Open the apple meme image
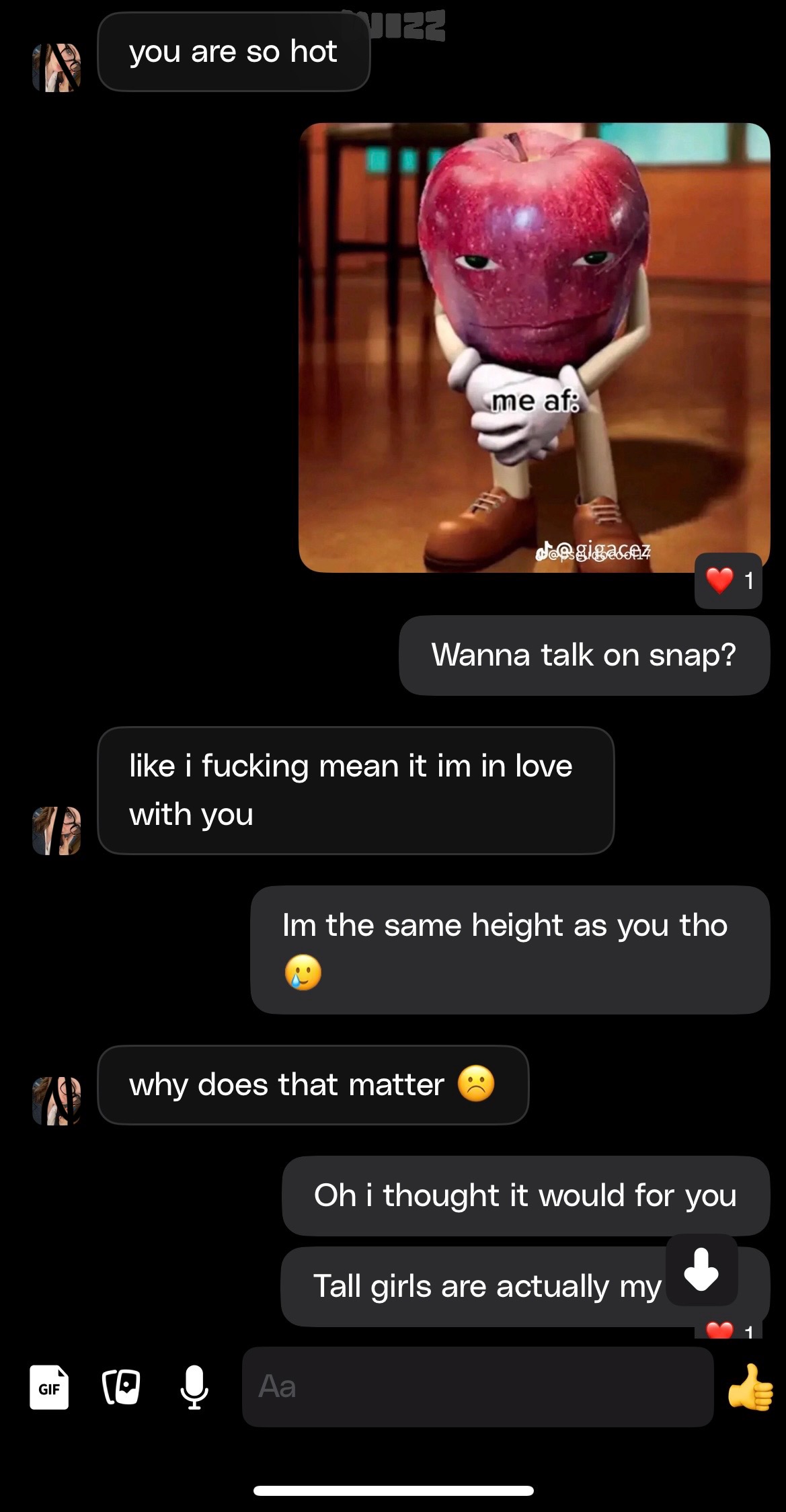The height and width of the screenshot is (1512, 786). coord(534,347)
